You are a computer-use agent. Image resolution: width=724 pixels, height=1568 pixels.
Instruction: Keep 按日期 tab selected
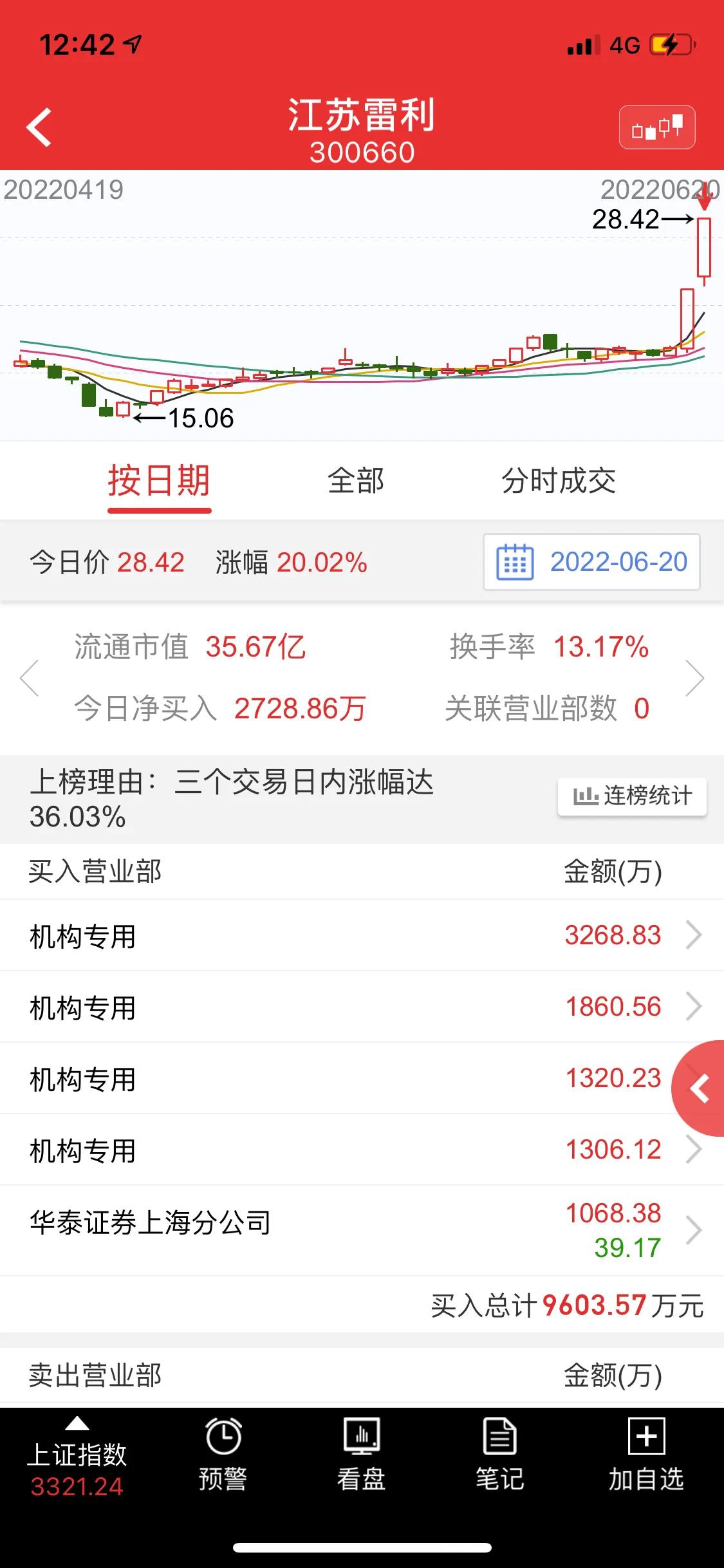click(159, 481)
